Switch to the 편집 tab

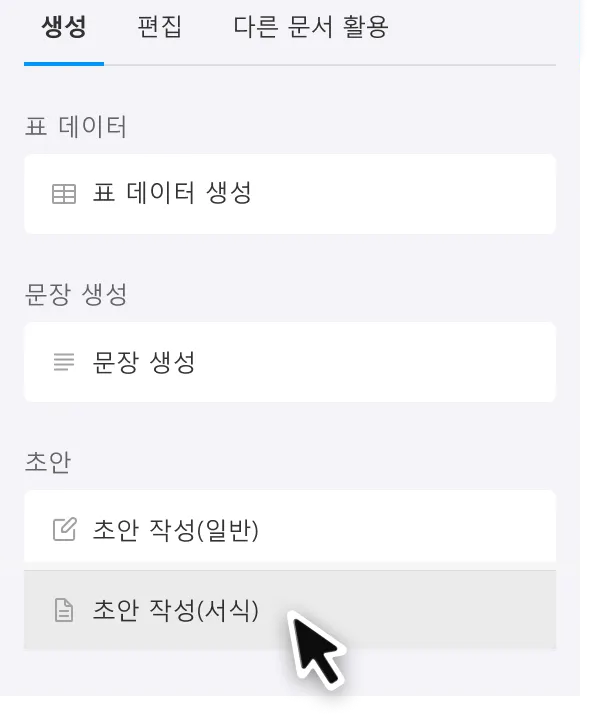pos(159,28)
